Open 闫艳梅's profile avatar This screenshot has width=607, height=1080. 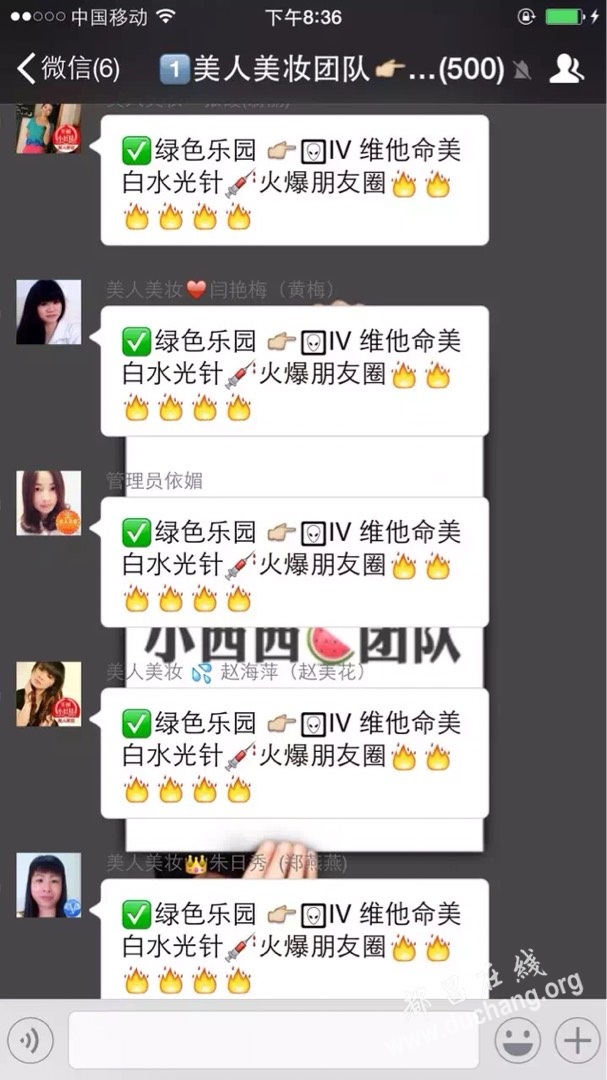pos(48,312)
